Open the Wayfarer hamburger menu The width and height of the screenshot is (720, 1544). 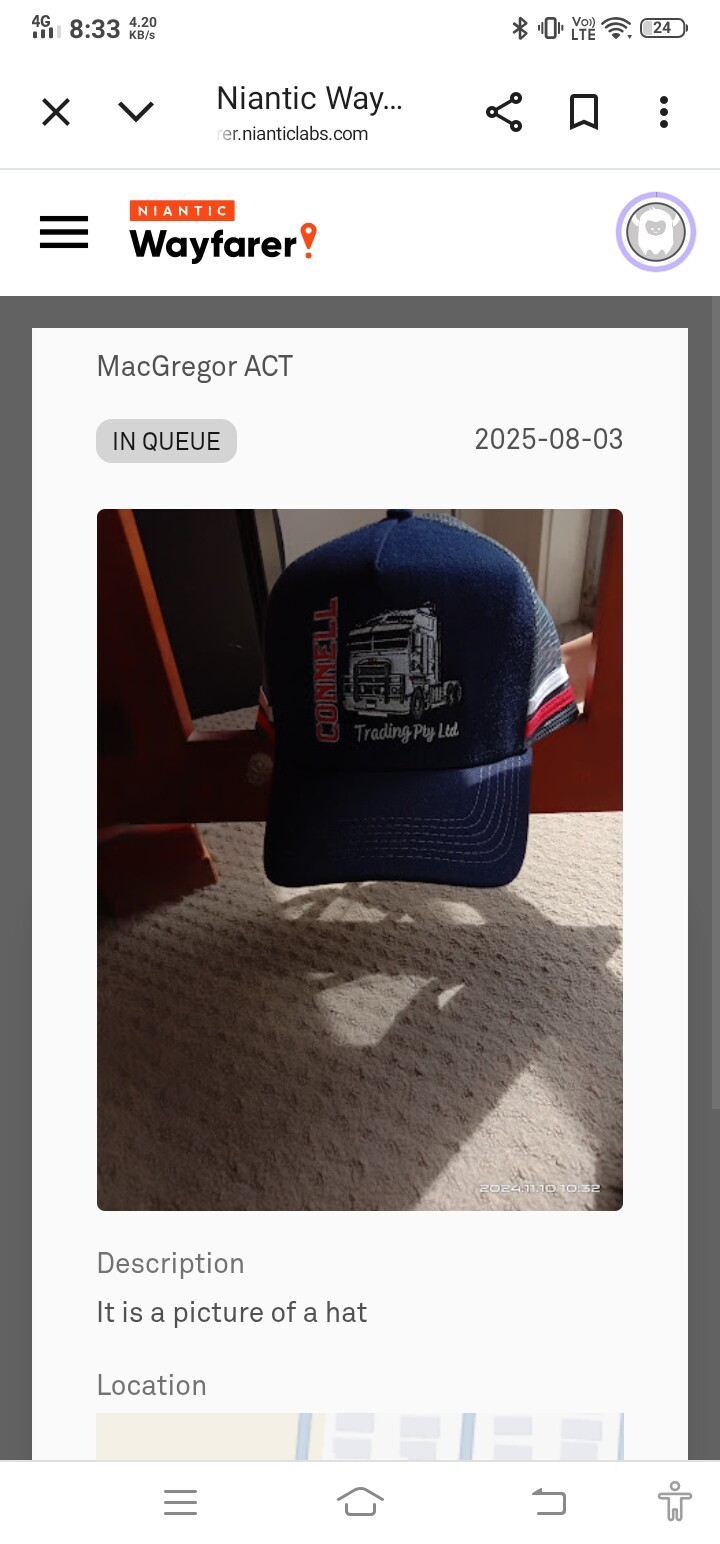[64, 232]
